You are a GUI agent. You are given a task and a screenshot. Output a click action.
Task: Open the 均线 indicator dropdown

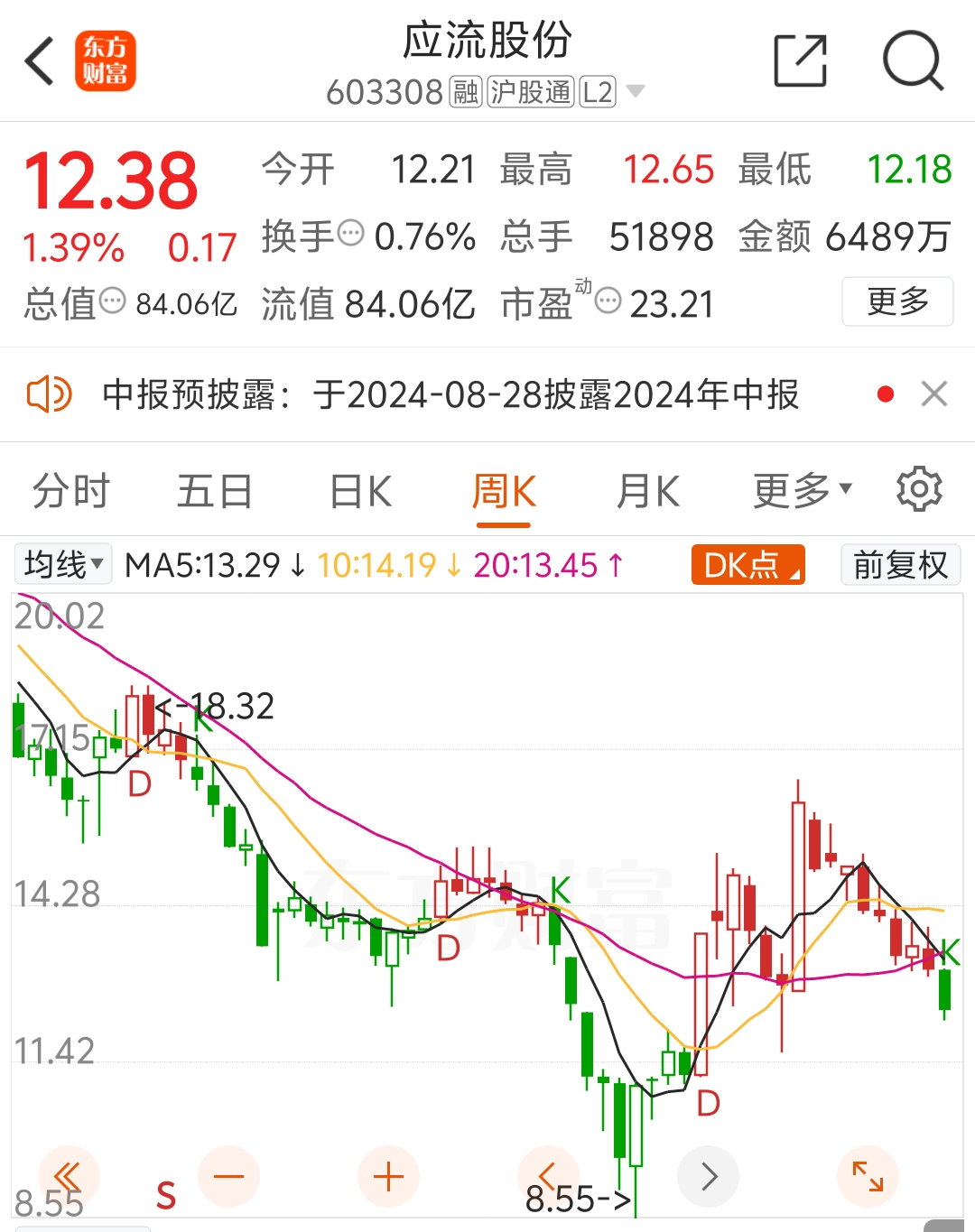point(63,565)
